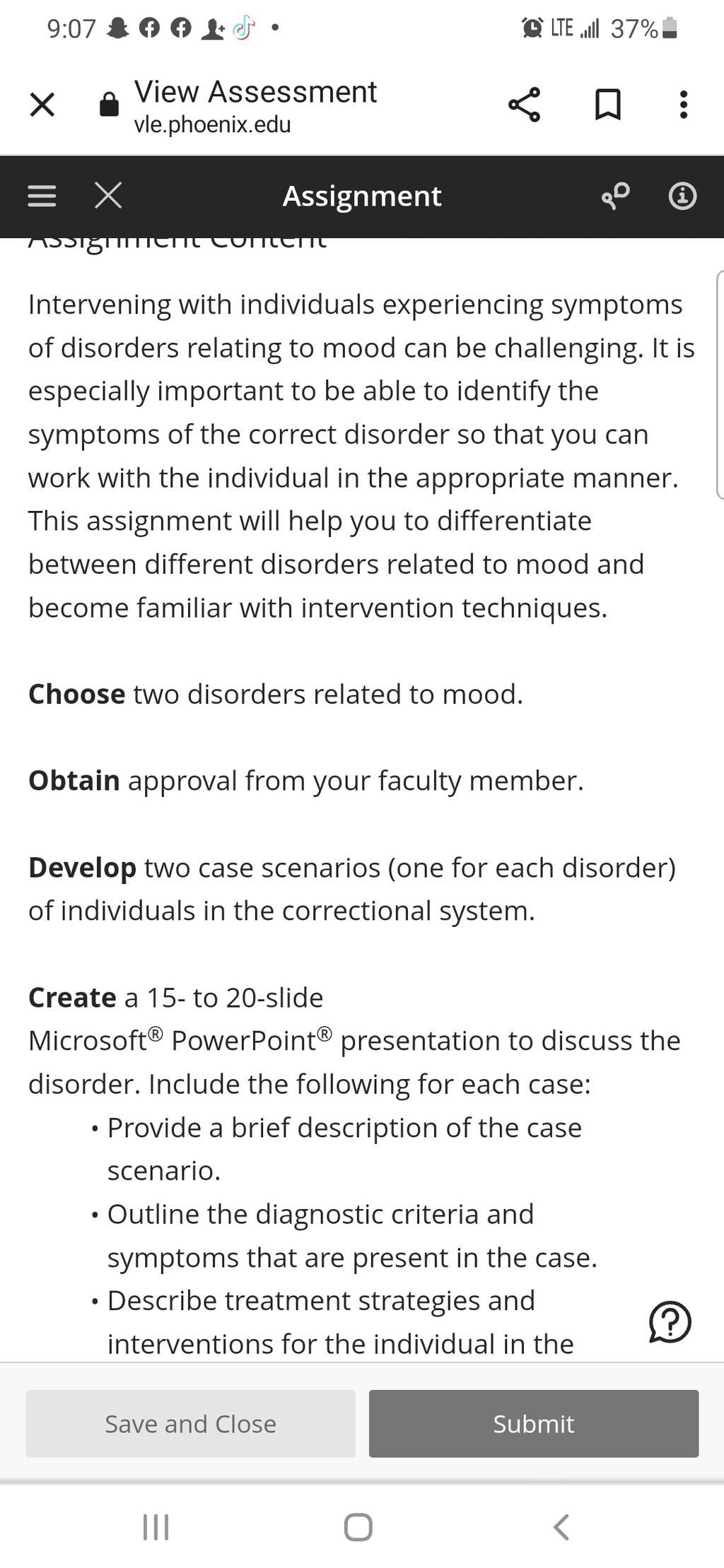
Task: Close the browser tab with the X
Action: (42, 105)
